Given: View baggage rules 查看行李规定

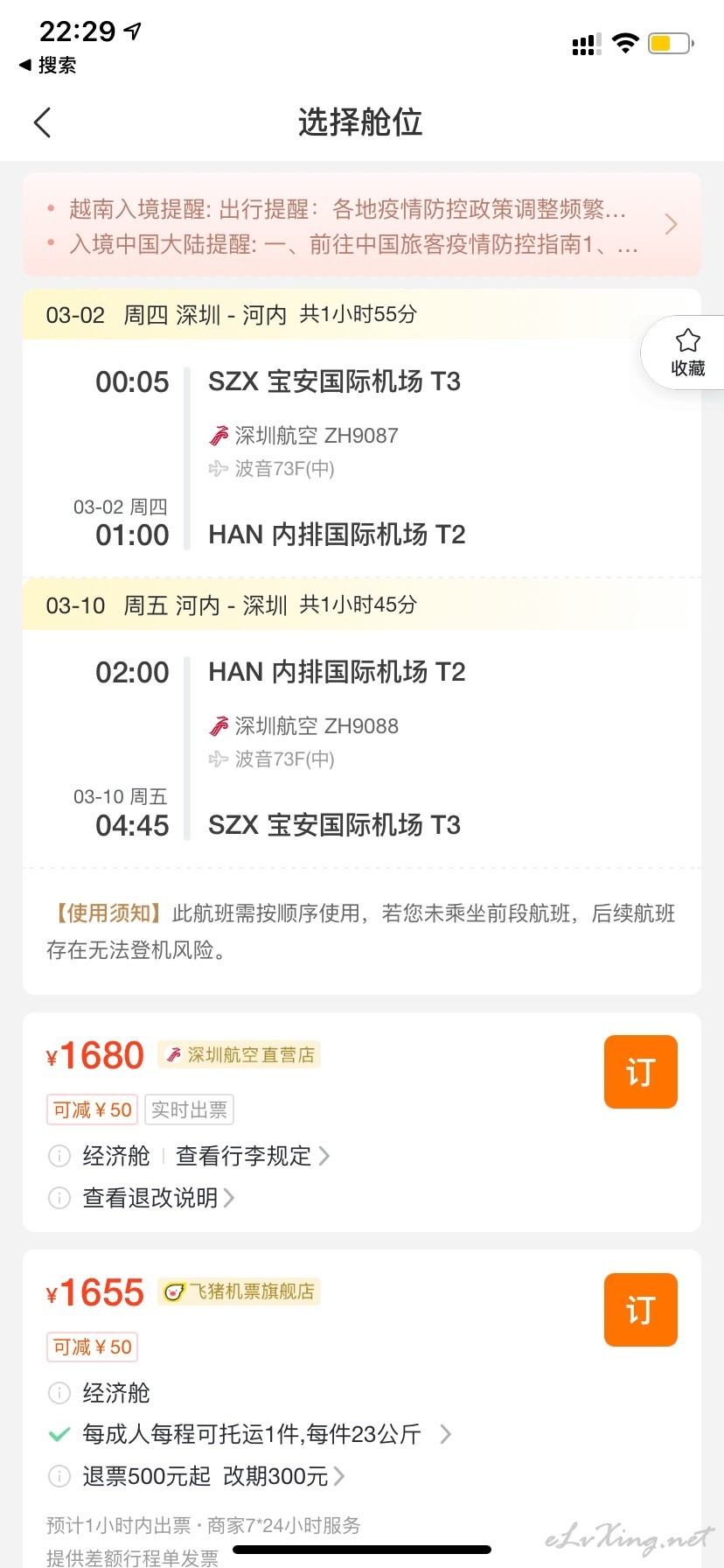Looking at the screenshot, I should [252, 1156].
